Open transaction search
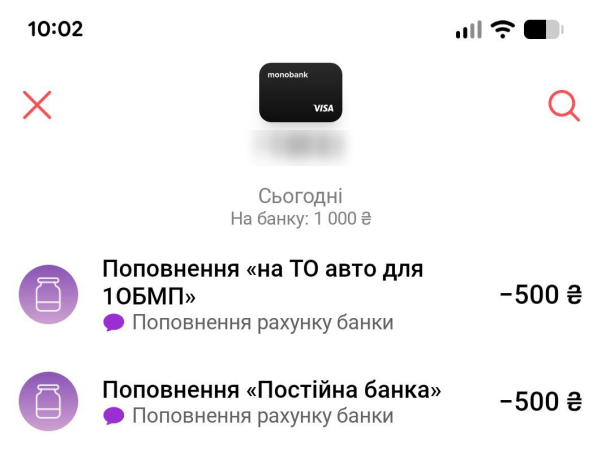Viewport: 605px width, 462px height. click(564, 106)
